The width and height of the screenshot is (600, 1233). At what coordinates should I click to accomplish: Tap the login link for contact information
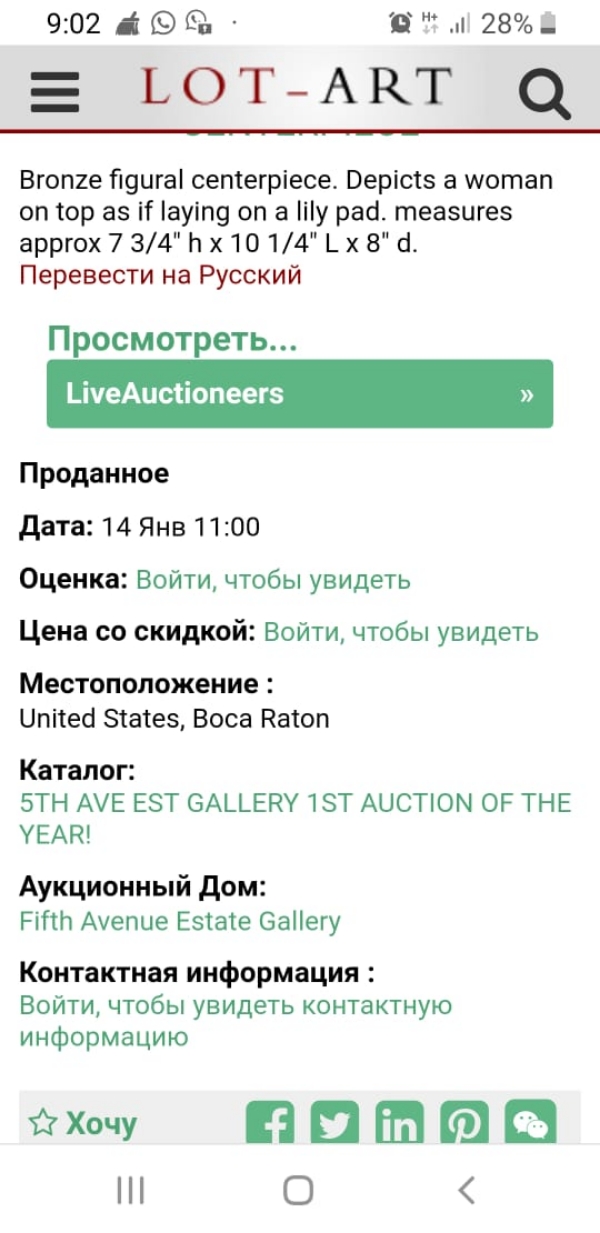tap(235, 1020)
